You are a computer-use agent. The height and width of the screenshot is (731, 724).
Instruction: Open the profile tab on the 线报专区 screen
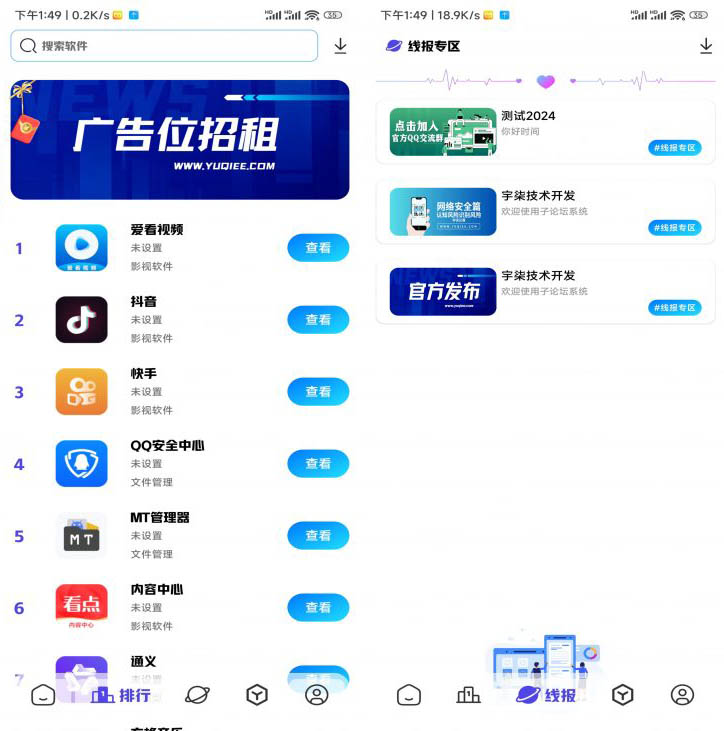coord(682,695)
